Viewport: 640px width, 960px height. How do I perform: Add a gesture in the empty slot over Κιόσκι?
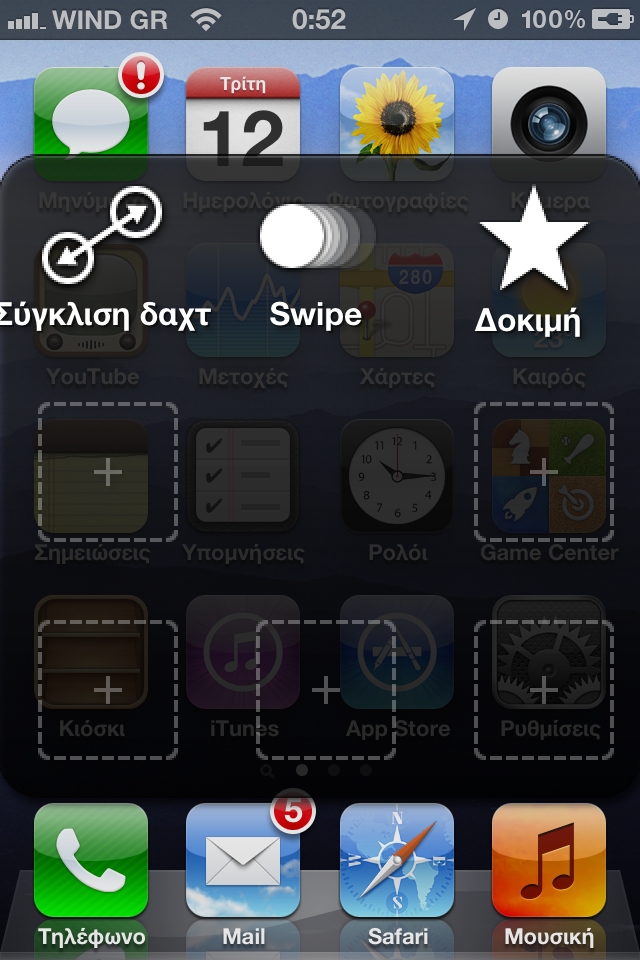click(108, 690)
